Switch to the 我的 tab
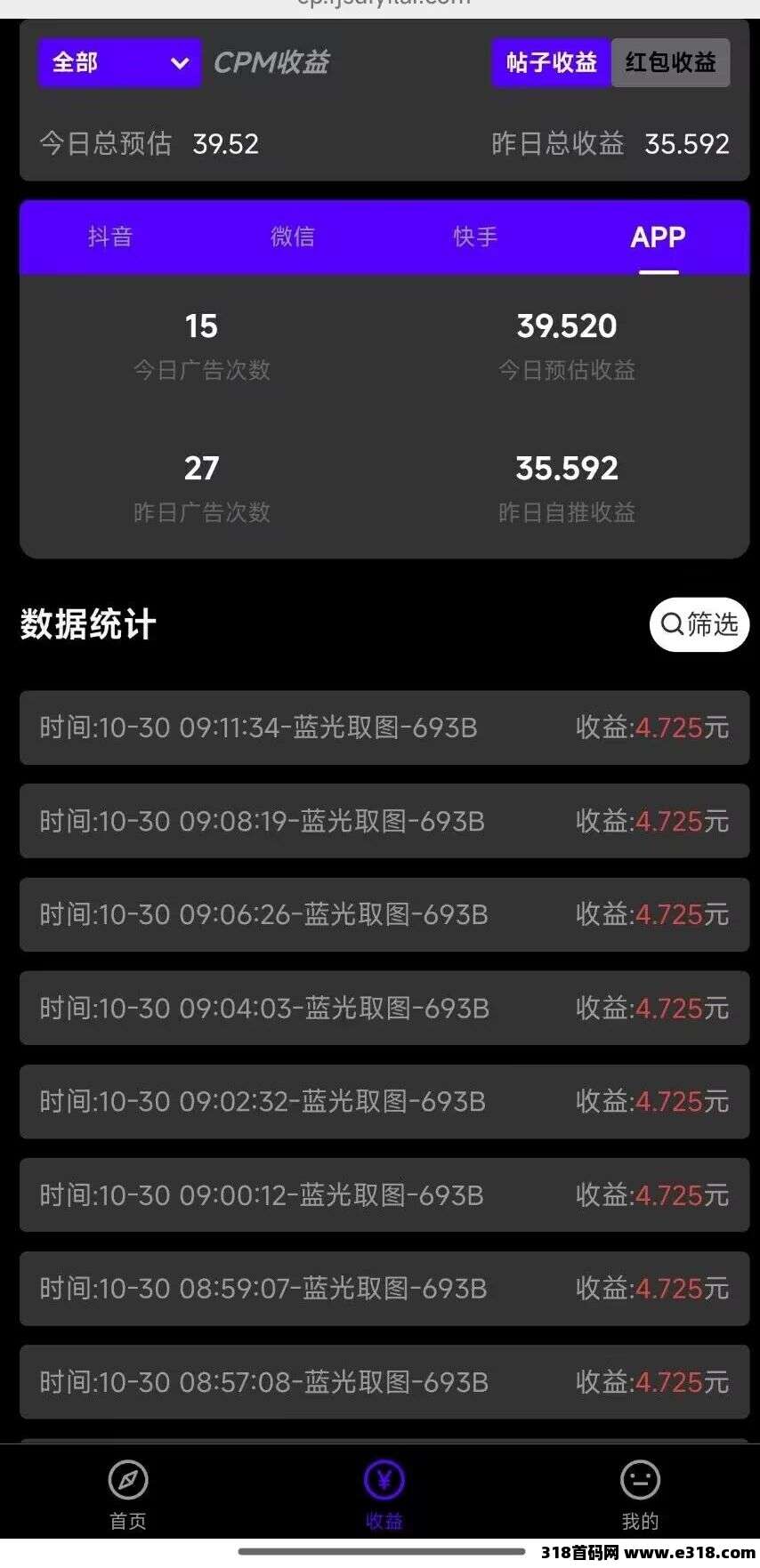Screen dimensions: 760x1568 point(640,1494)
